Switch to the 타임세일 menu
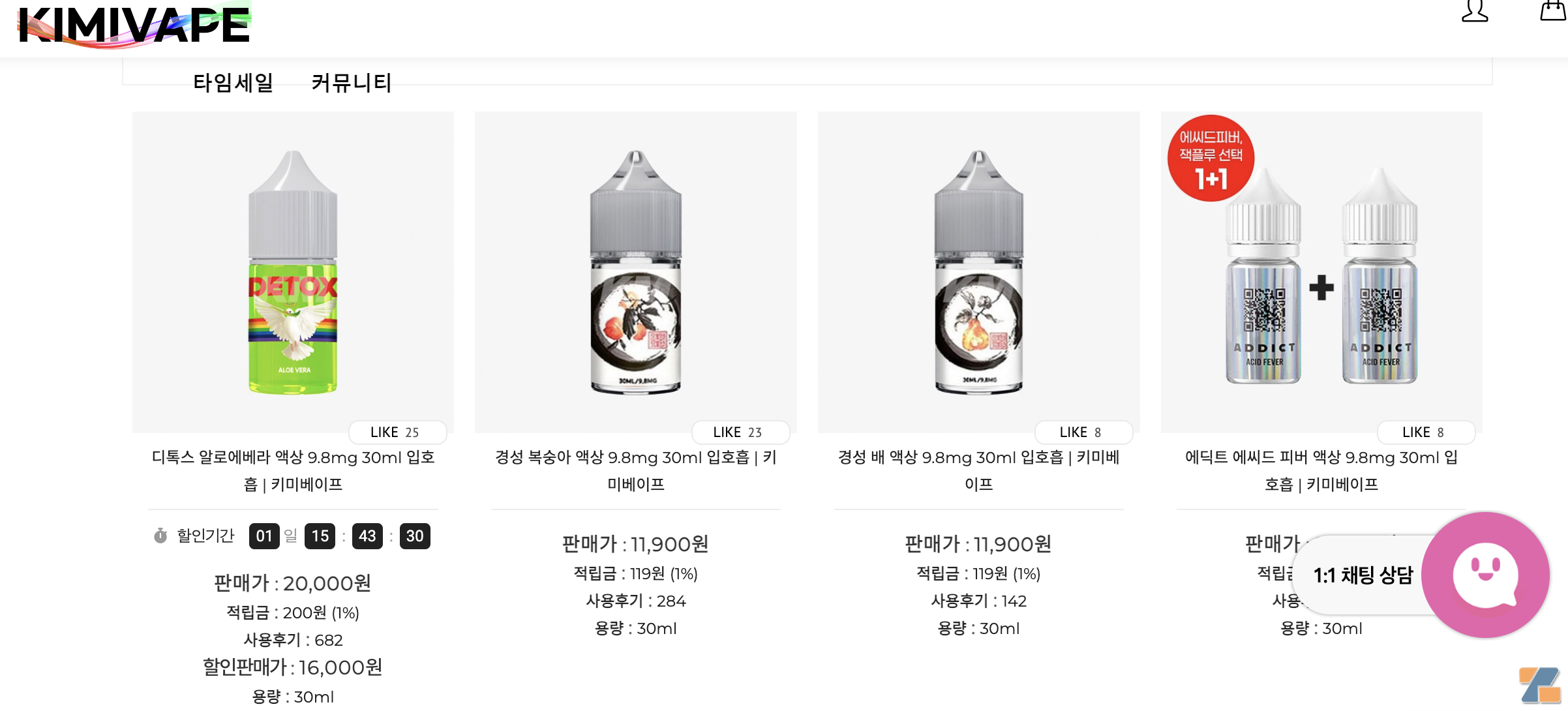The image size is (1568, 711). pos(233,83)
